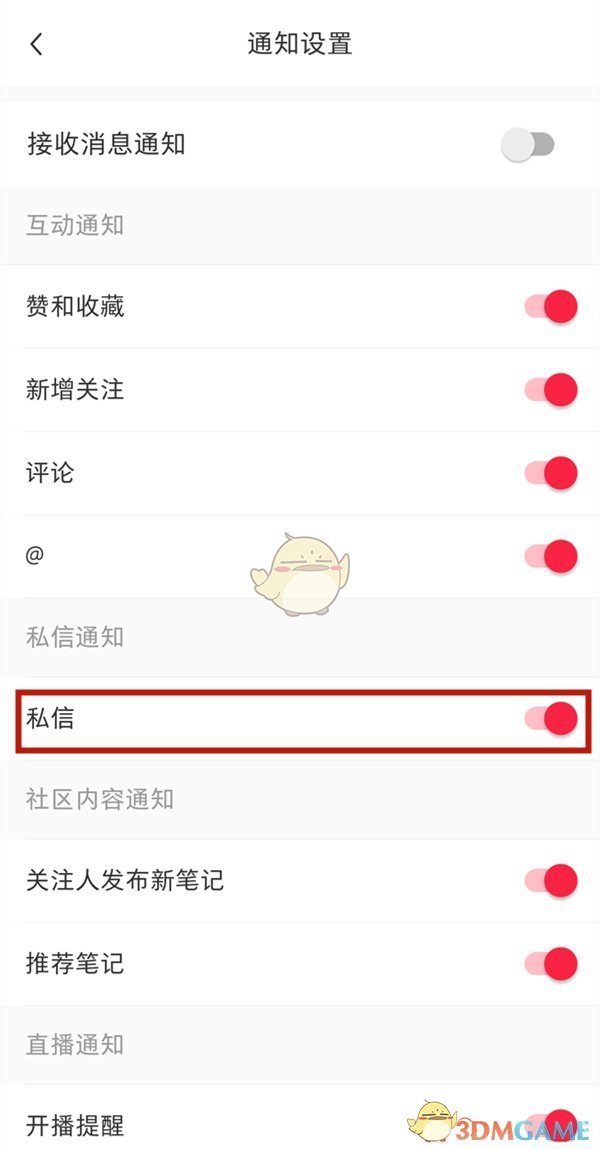
Task: Toggle off 推荐笔记 notifications
Action: pos(551,963)
